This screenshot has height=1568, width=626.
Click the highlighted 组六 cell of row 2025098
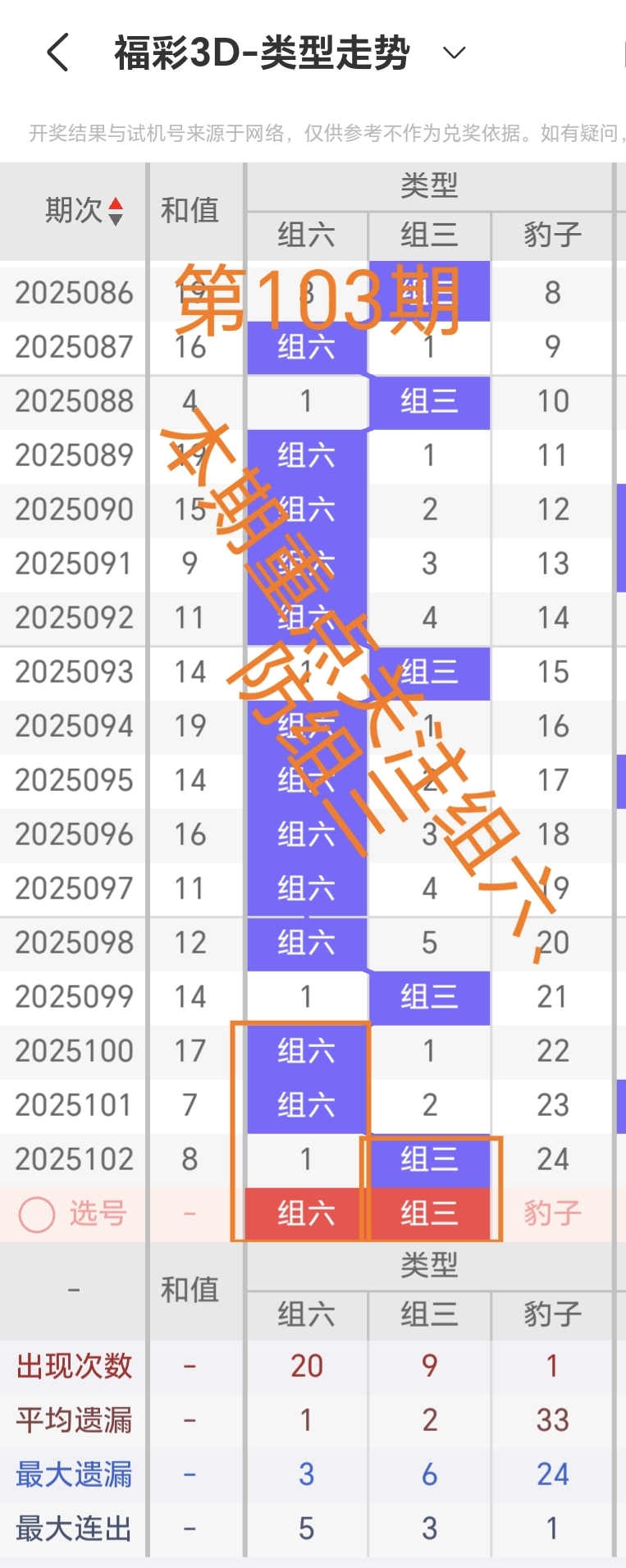tap(306, 943)
